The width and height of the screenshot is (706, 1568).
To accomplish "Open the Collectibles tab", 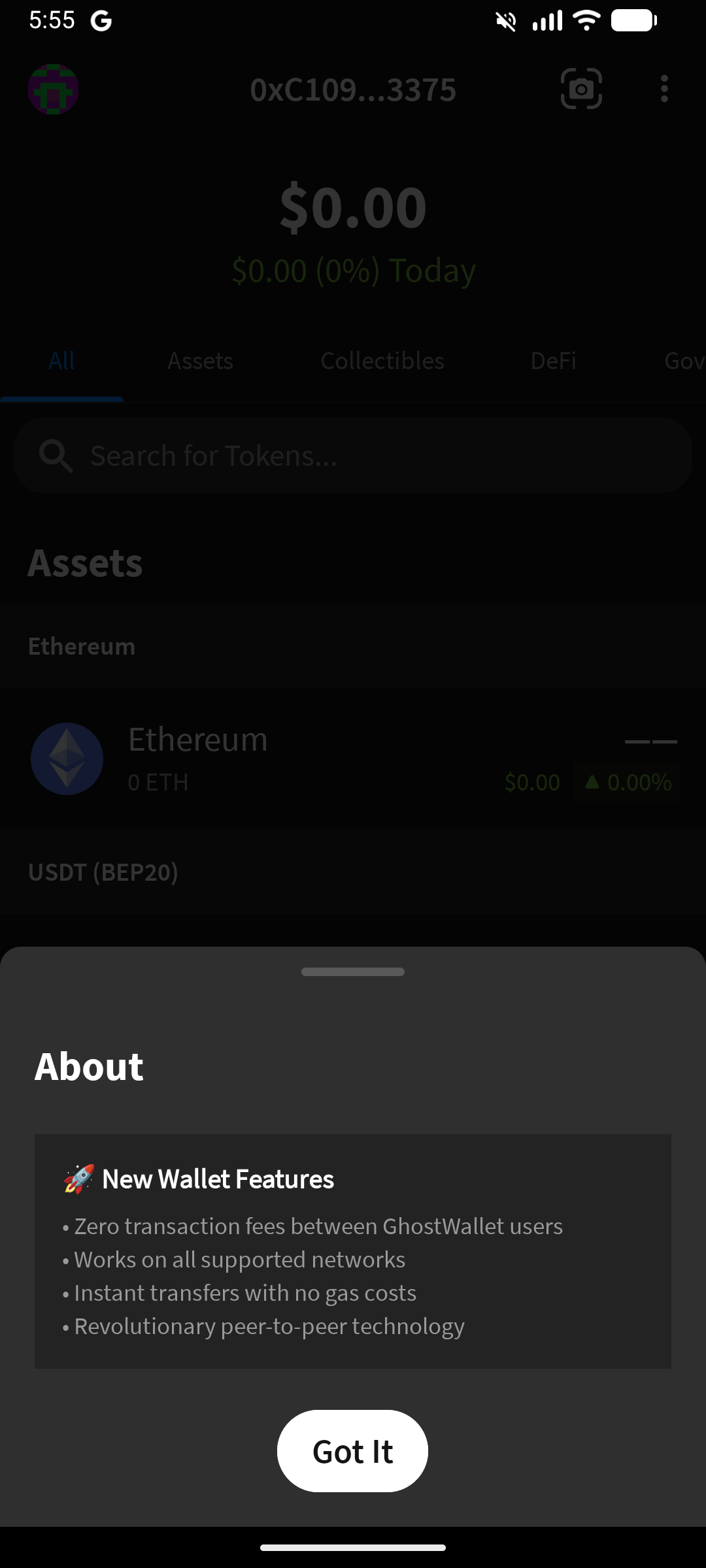I will 382,361.
